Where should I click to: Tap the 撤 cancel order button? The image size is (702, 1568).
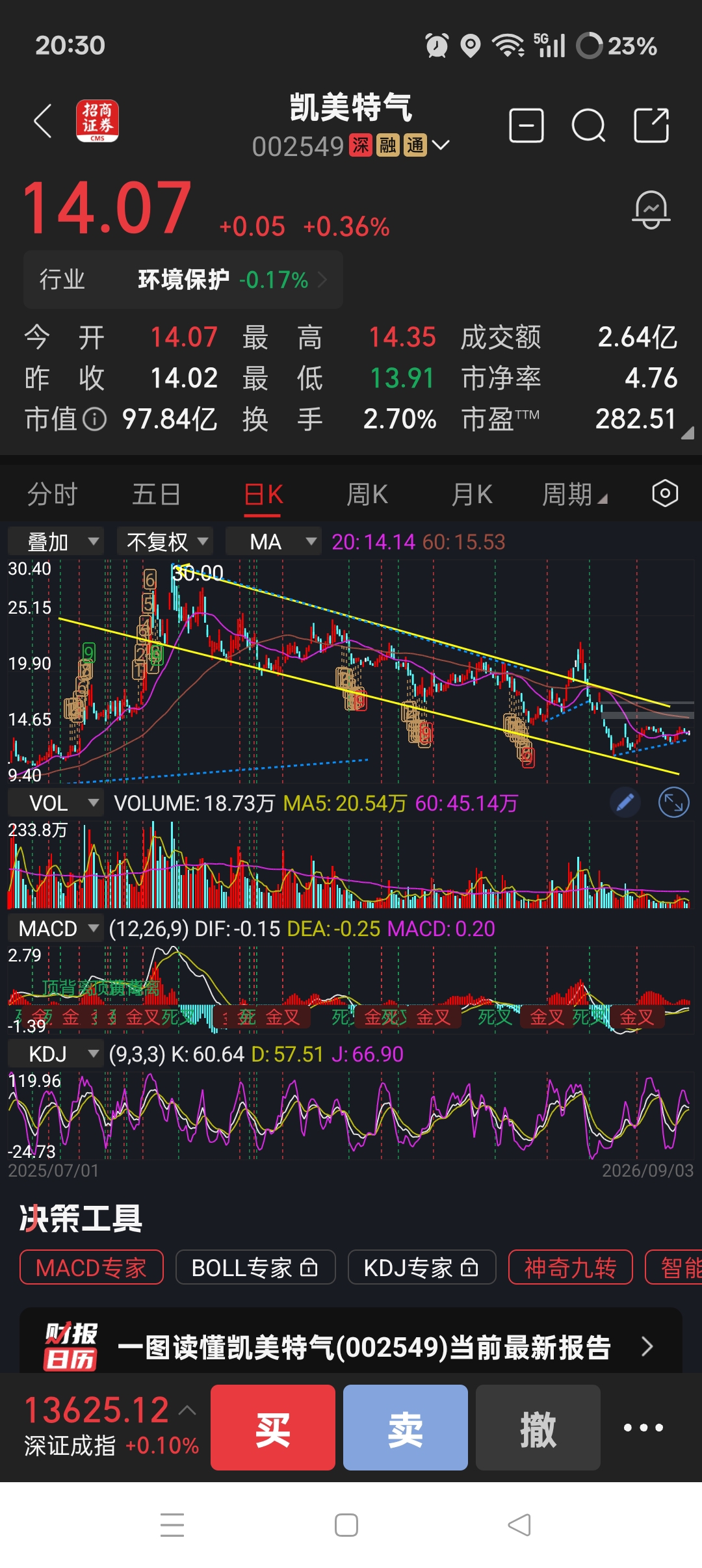[x=538, y=1428]
